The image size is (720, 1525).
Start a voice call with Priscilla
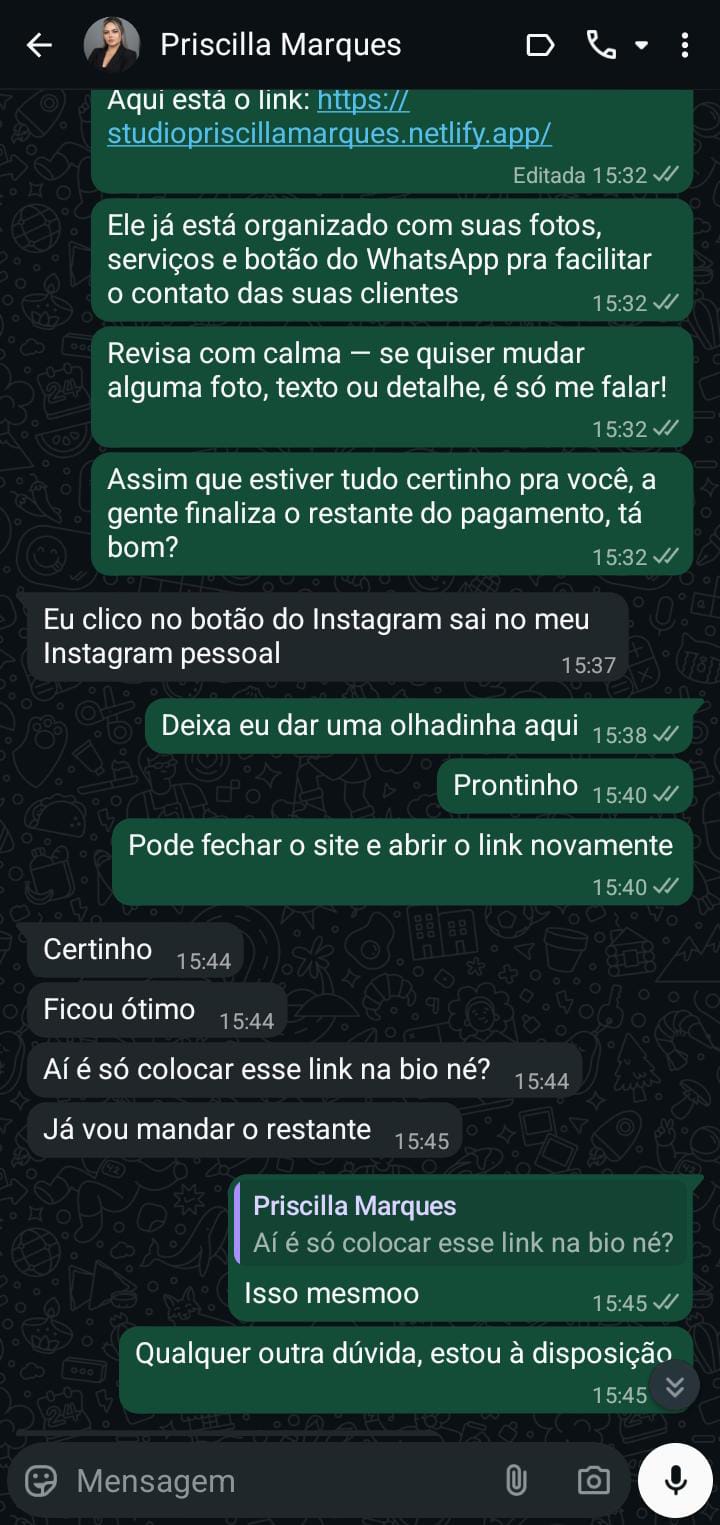click(601, 45)
